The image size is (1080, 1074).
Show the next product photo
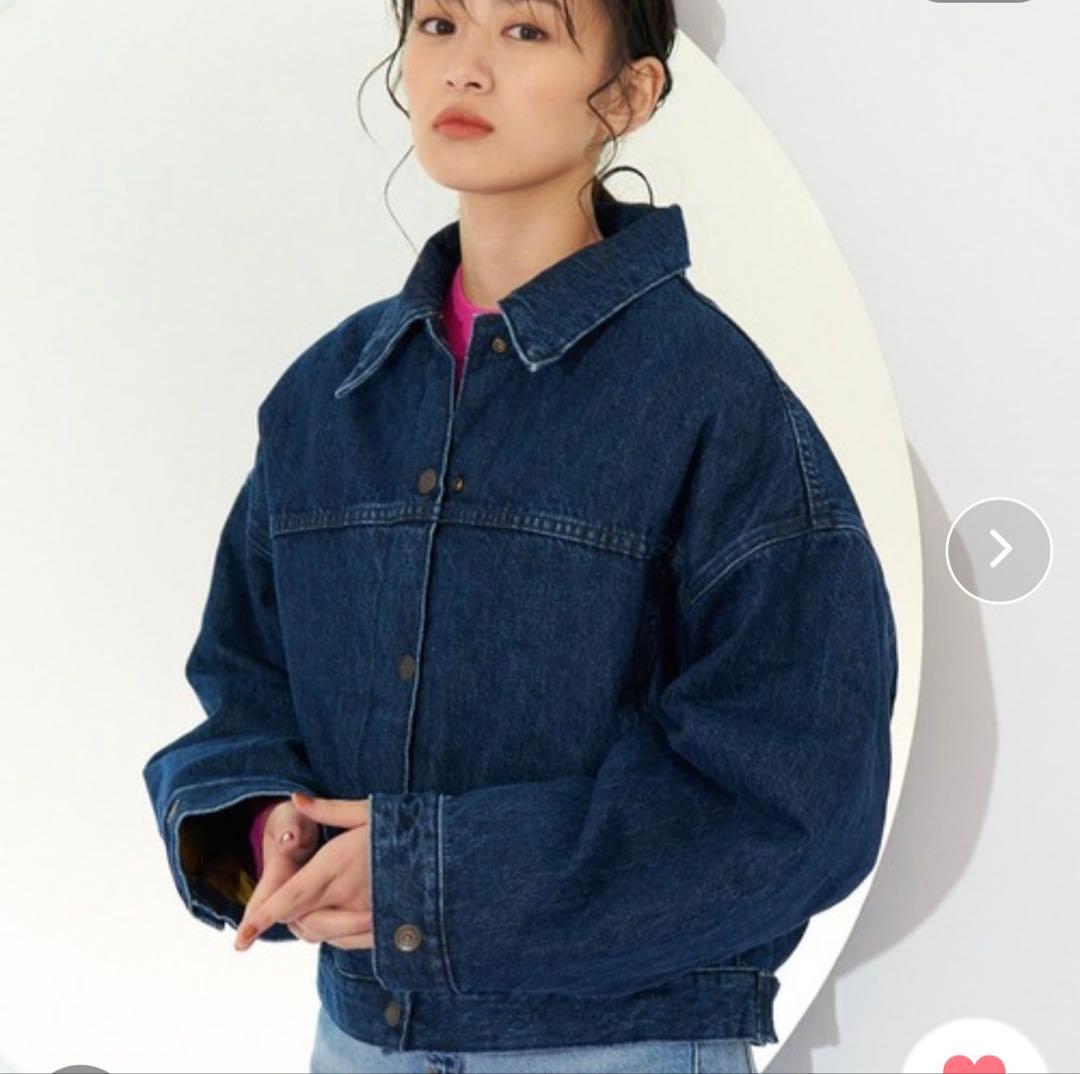998,550
